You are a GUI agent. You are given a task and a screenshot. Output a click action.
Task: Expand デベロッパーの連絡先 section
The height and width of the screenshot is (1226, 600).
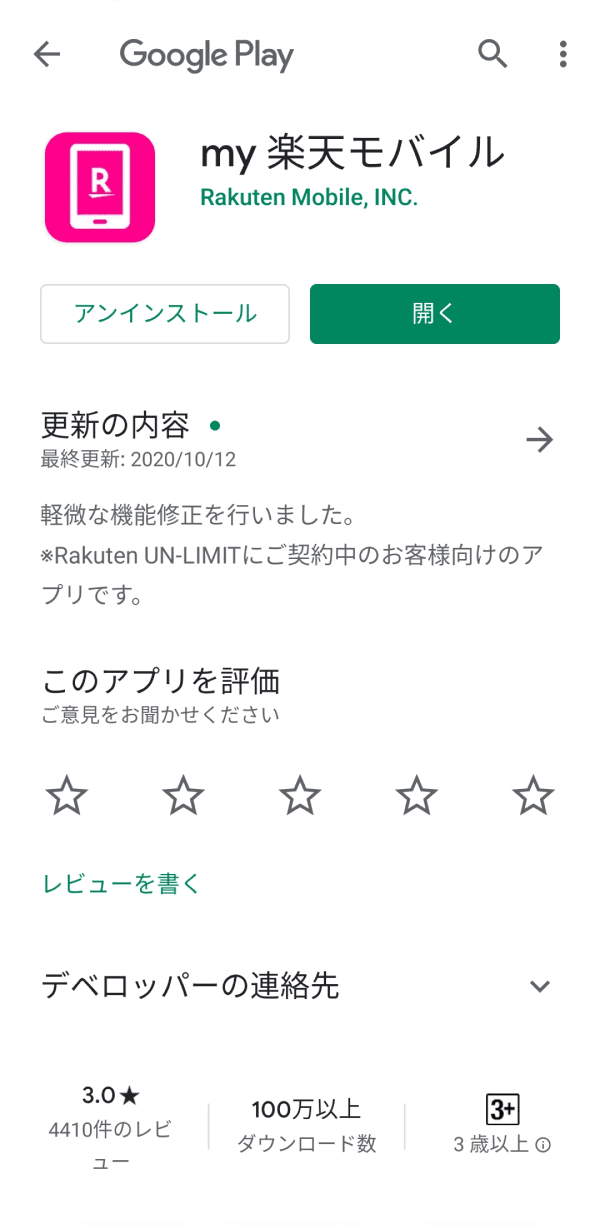click(539, 987)
